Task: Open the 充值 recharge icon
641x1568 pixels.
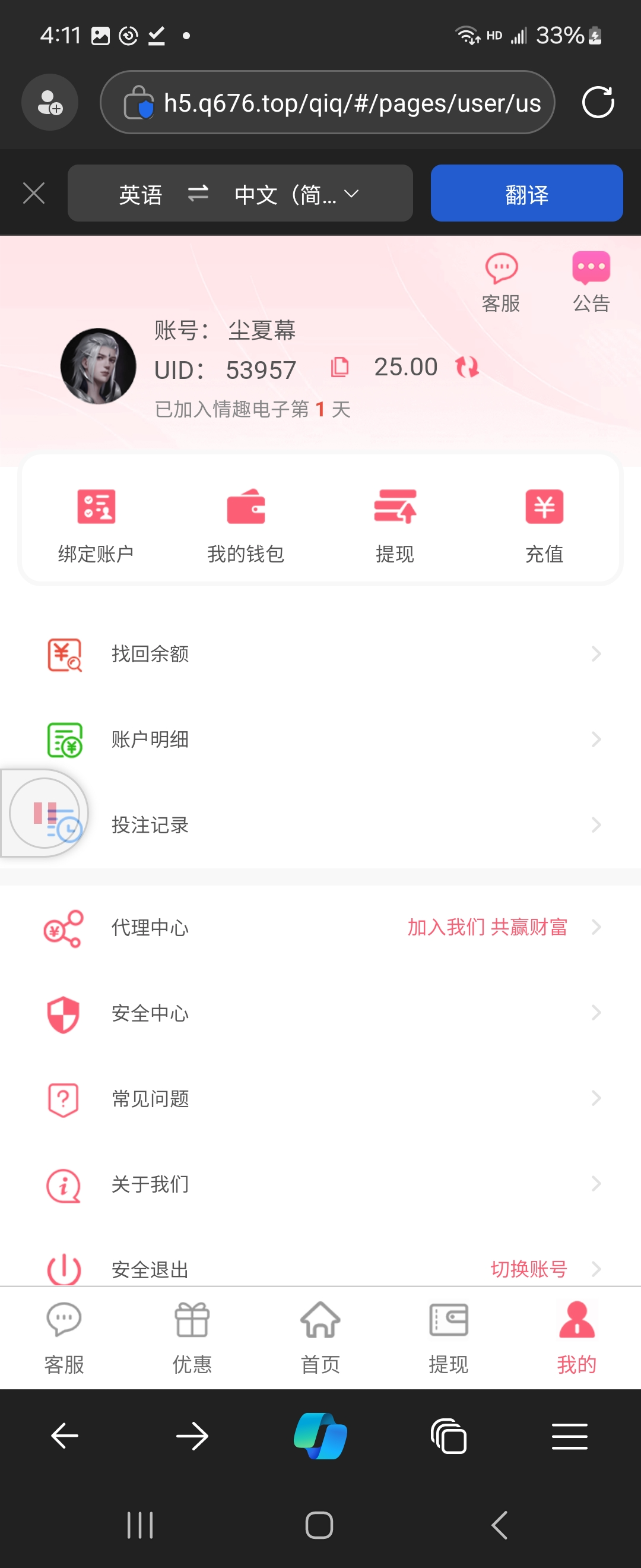Action: pos(544,507)
